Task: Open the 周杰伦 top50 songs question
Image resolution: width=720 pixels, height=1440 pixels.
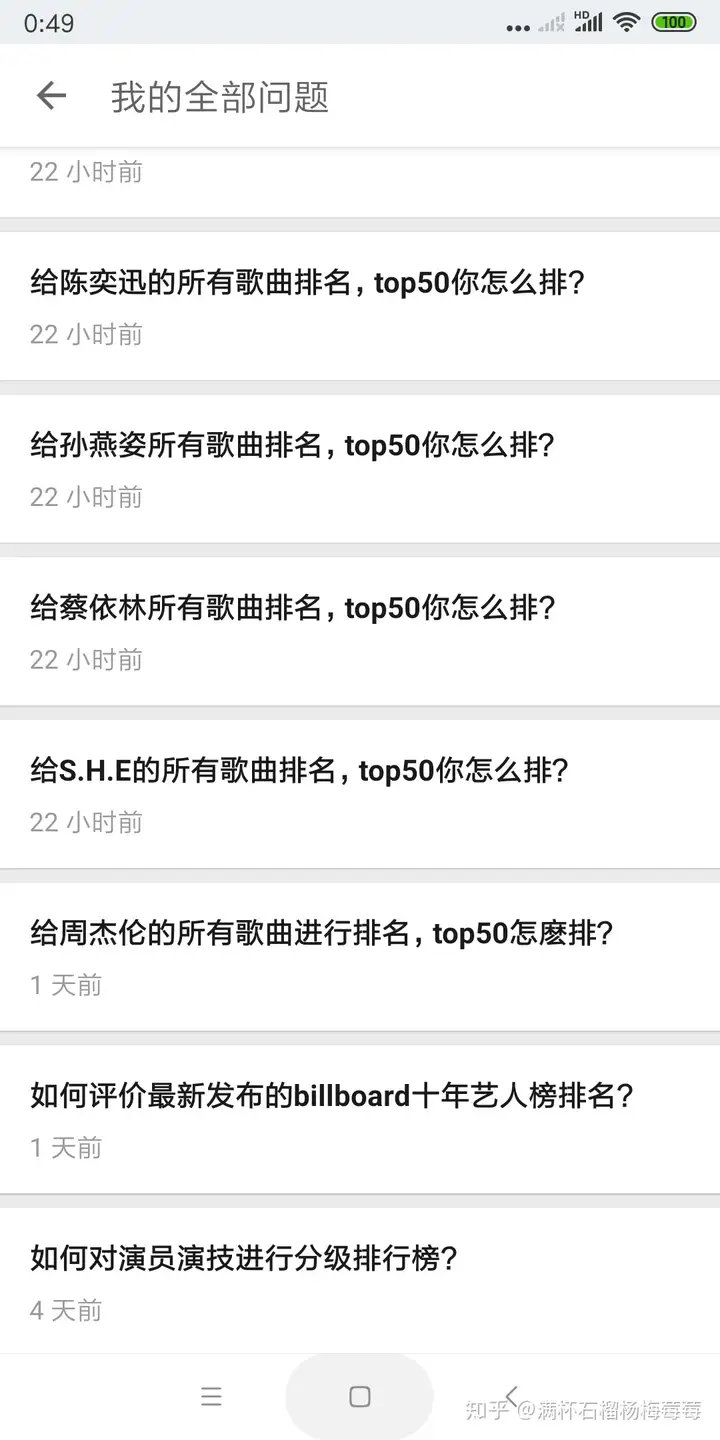Action: (x=360, y=957)
